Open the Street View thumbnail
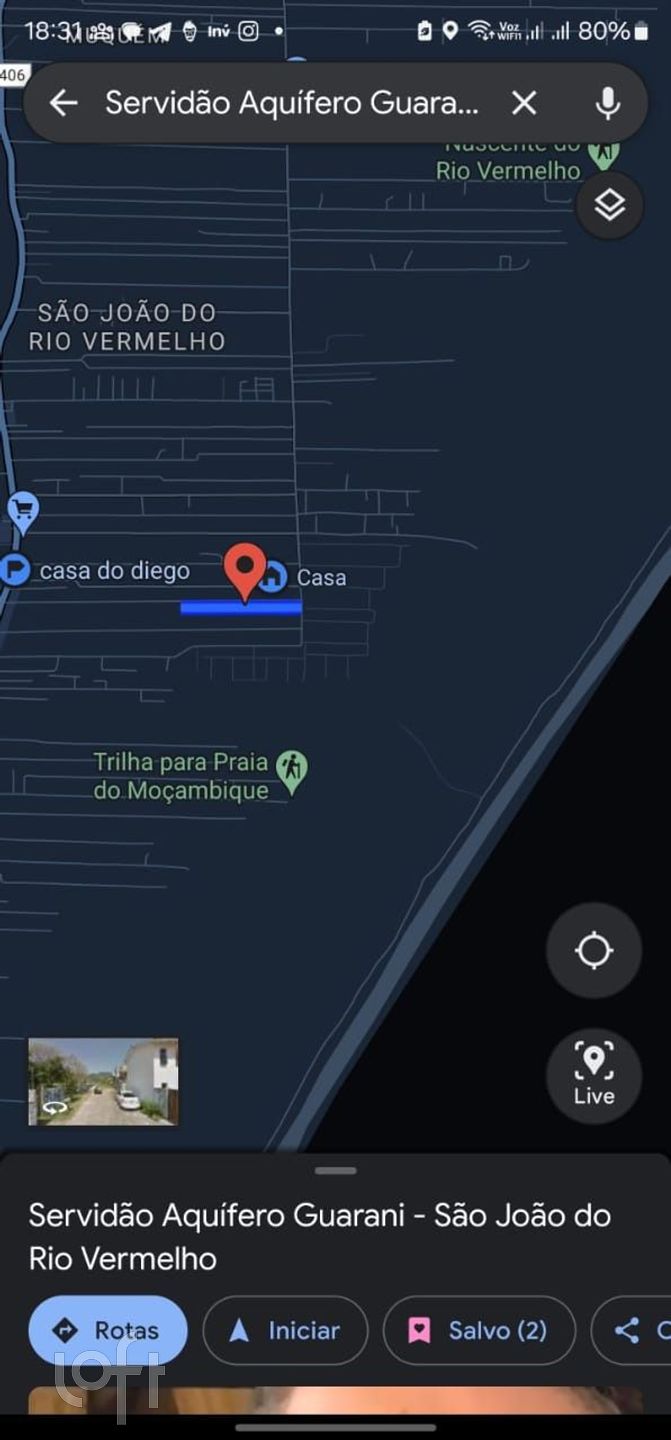 pyautogui.click(x=103, y=1081)
